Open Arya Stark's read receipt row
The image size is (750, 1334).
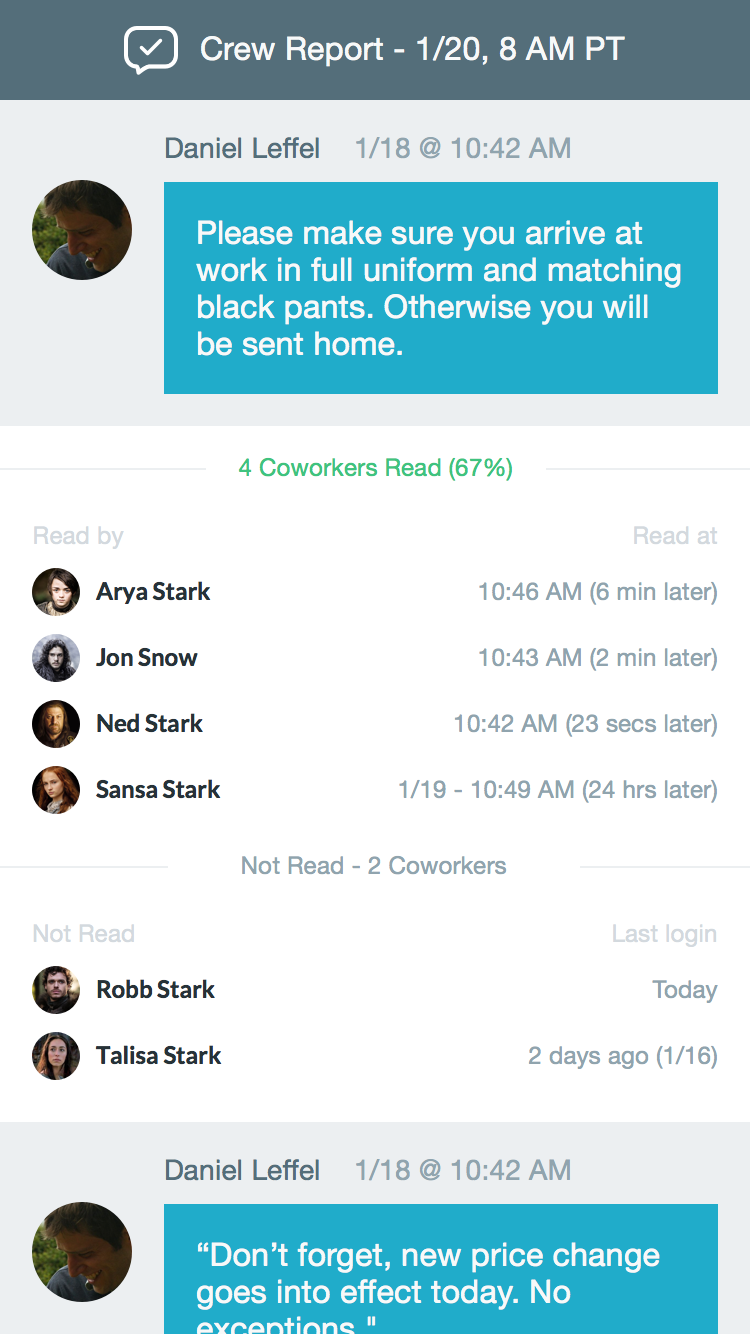click(375, 592)
